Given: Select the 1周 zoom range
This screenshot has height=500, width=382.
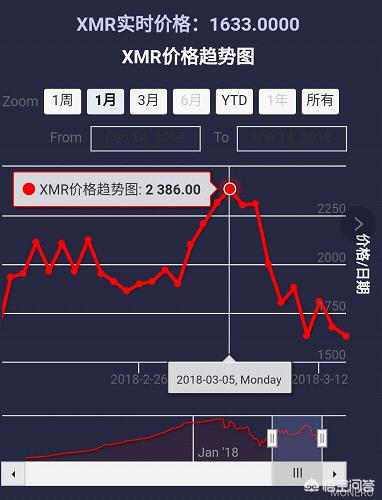Looking at the screenshot, I should (62, 101).
